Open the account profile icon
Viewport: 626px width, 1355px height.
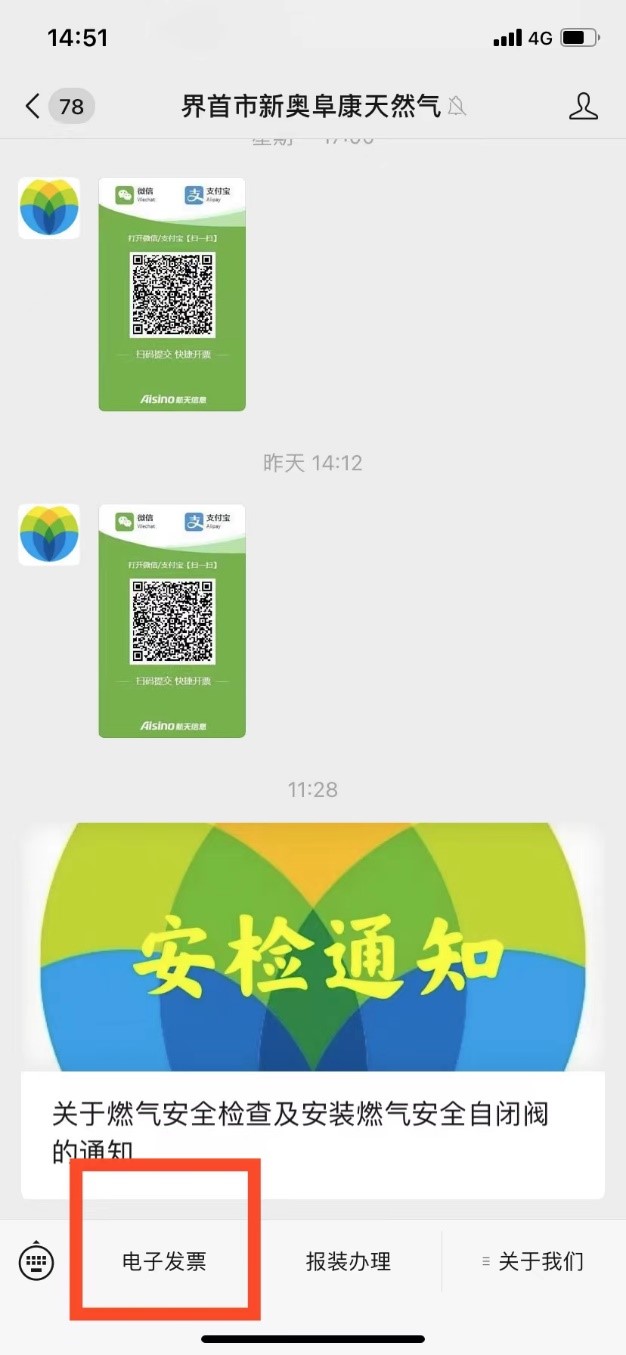583,106
